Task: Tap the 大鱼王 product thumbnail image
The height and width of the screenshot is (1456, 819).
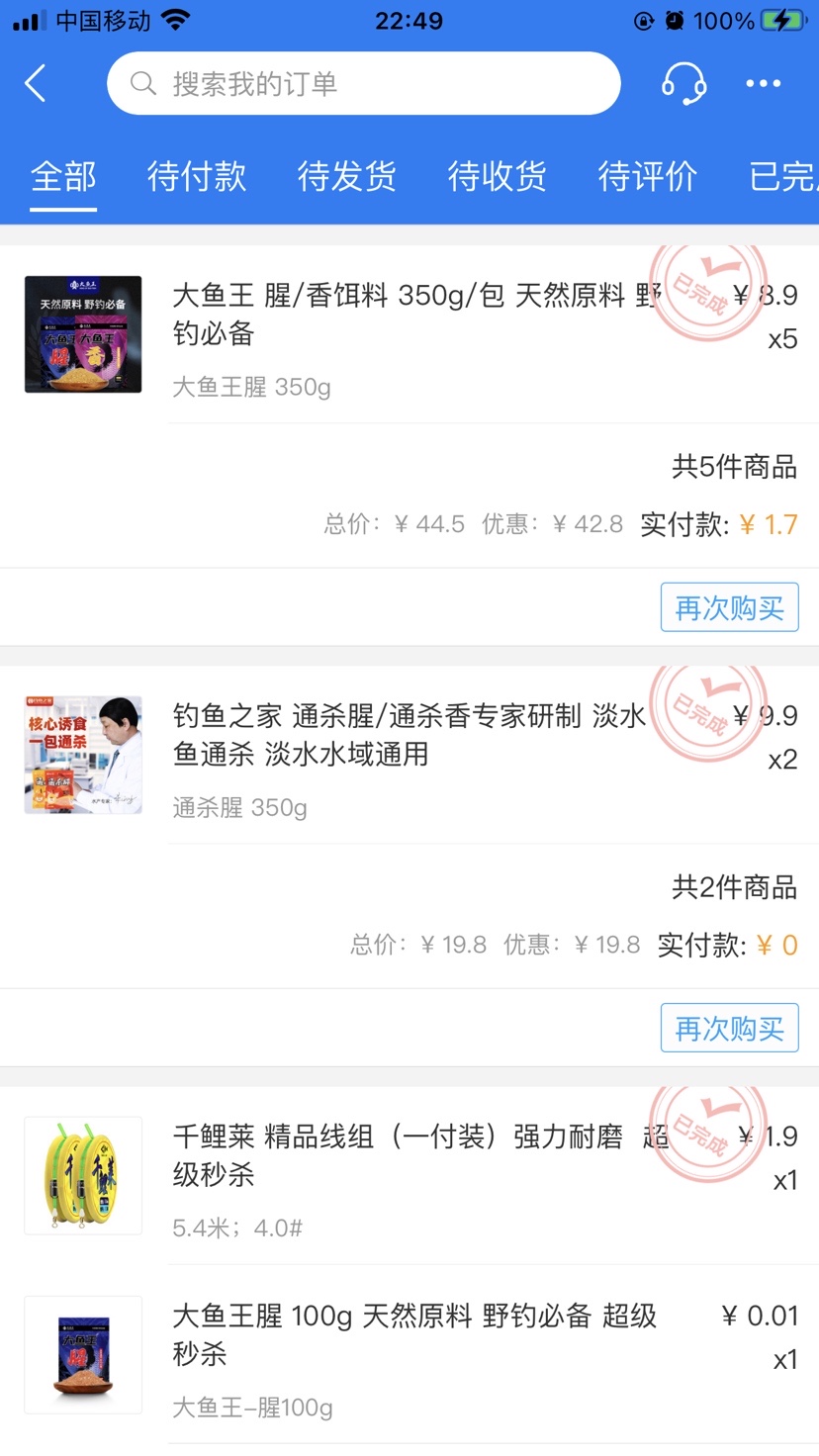Action: pos(83,334)
